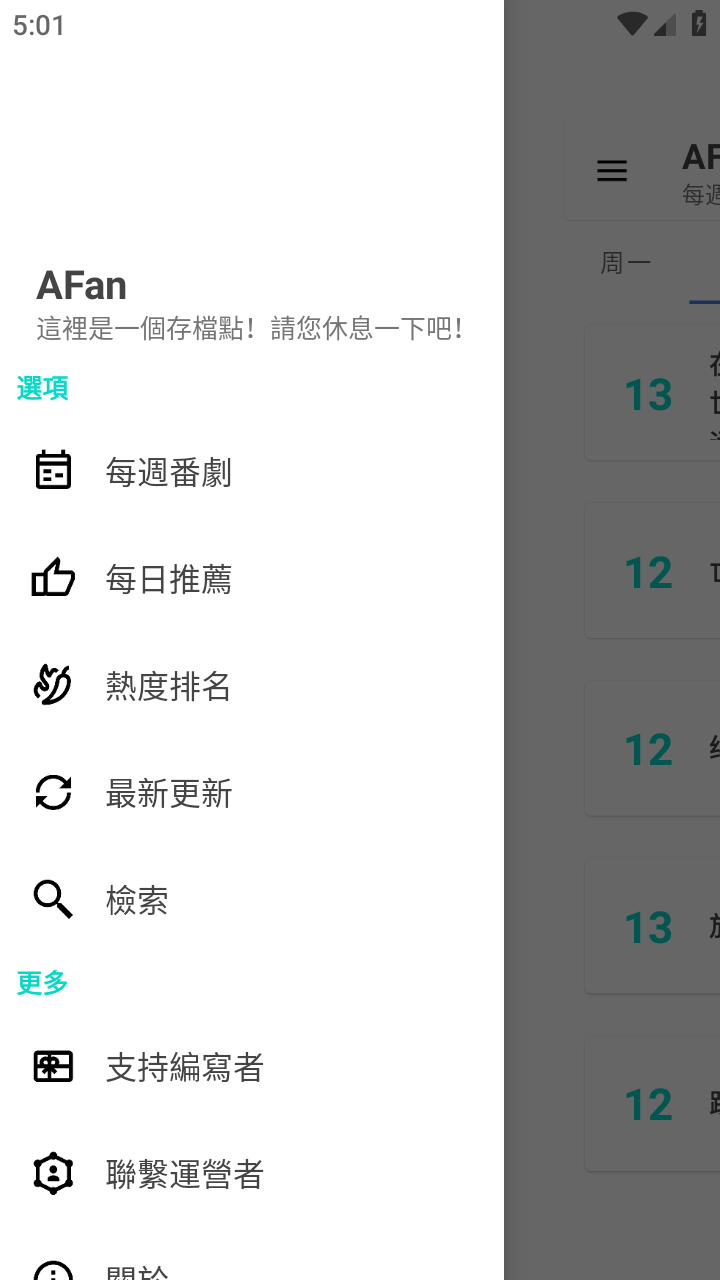The width and height of the screenshot is (720, 1280).
Task: Go to 熱度排名 popularity ranking
Action: click(252, 686)
